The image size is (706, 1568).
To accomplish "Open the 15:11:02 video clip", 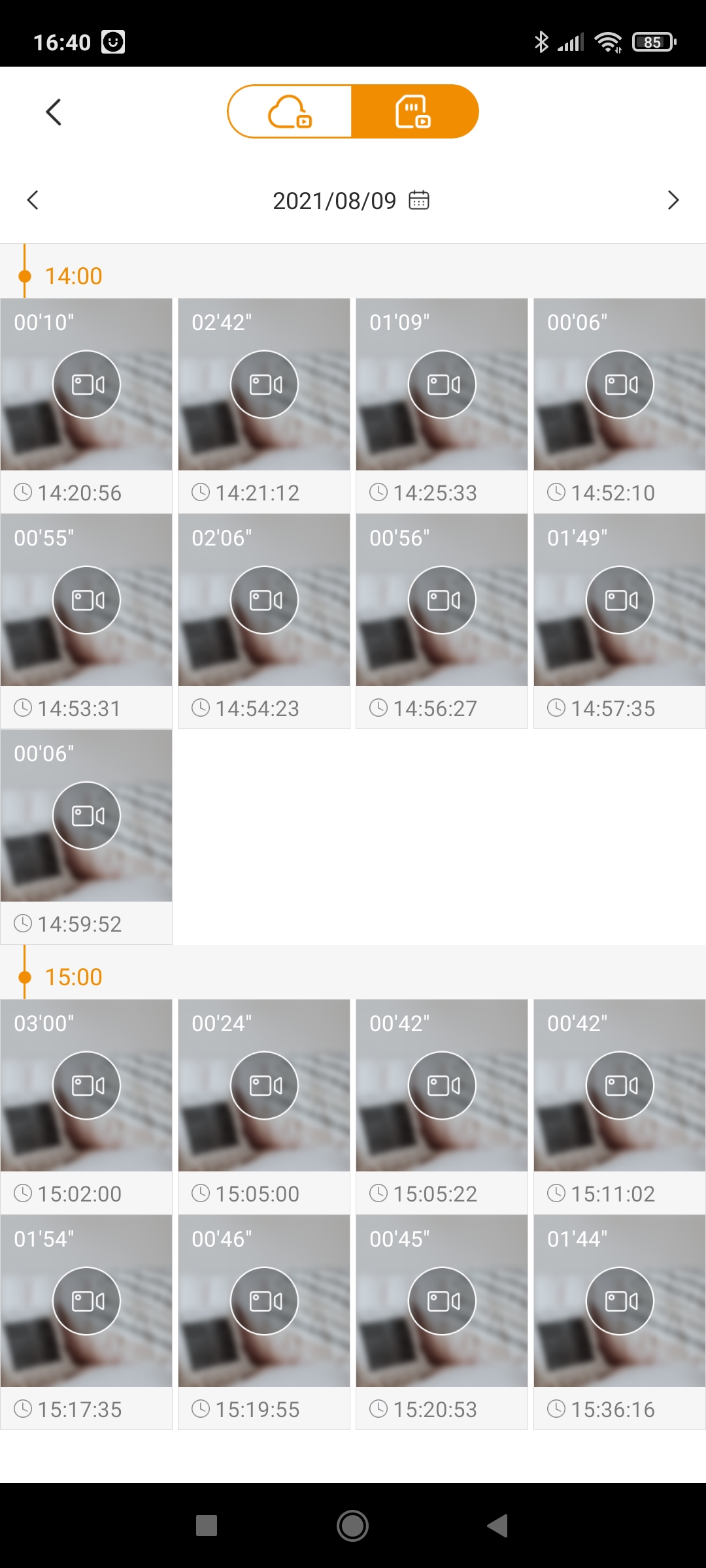I will 620,1086.
